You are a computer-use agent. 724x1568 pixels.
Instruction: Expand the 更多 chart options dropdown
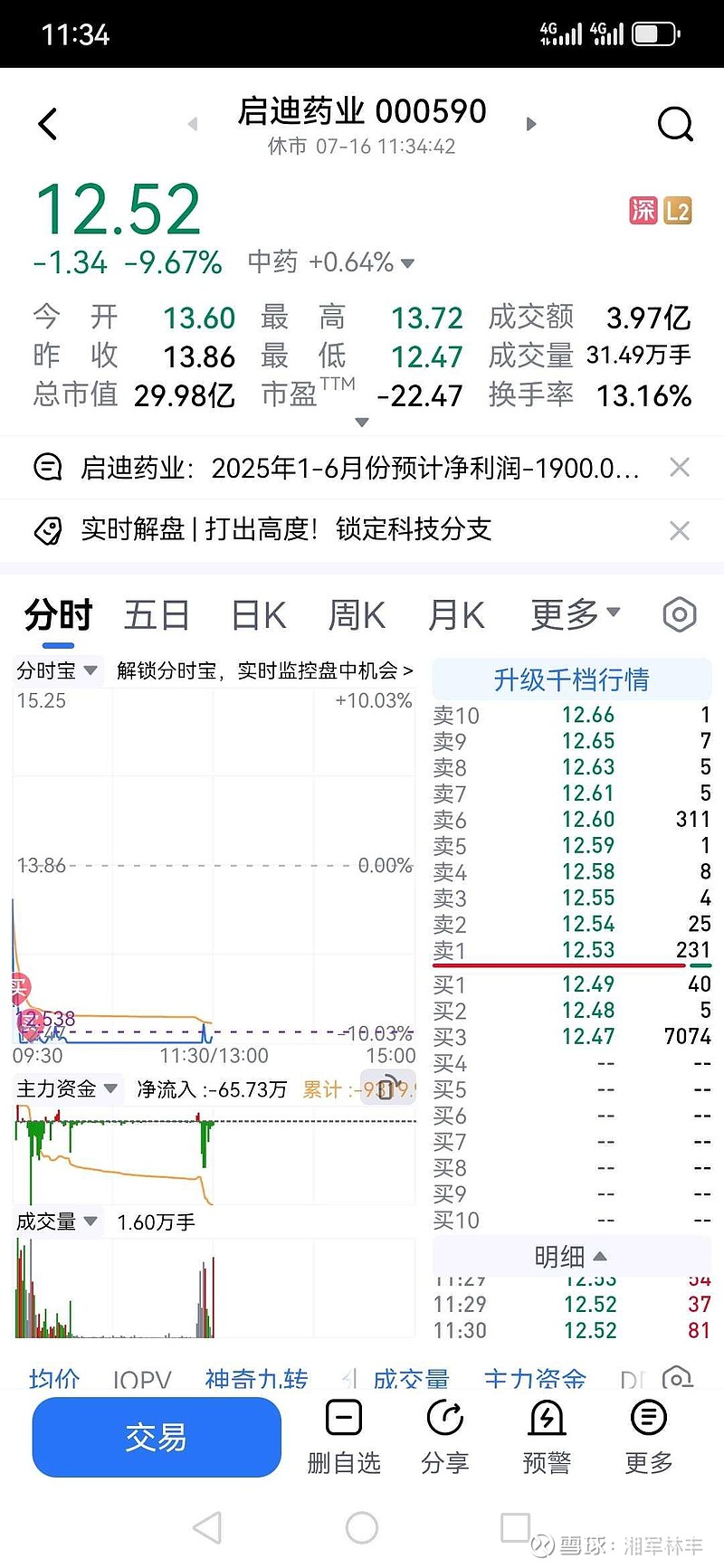click(x=576, y=614)
